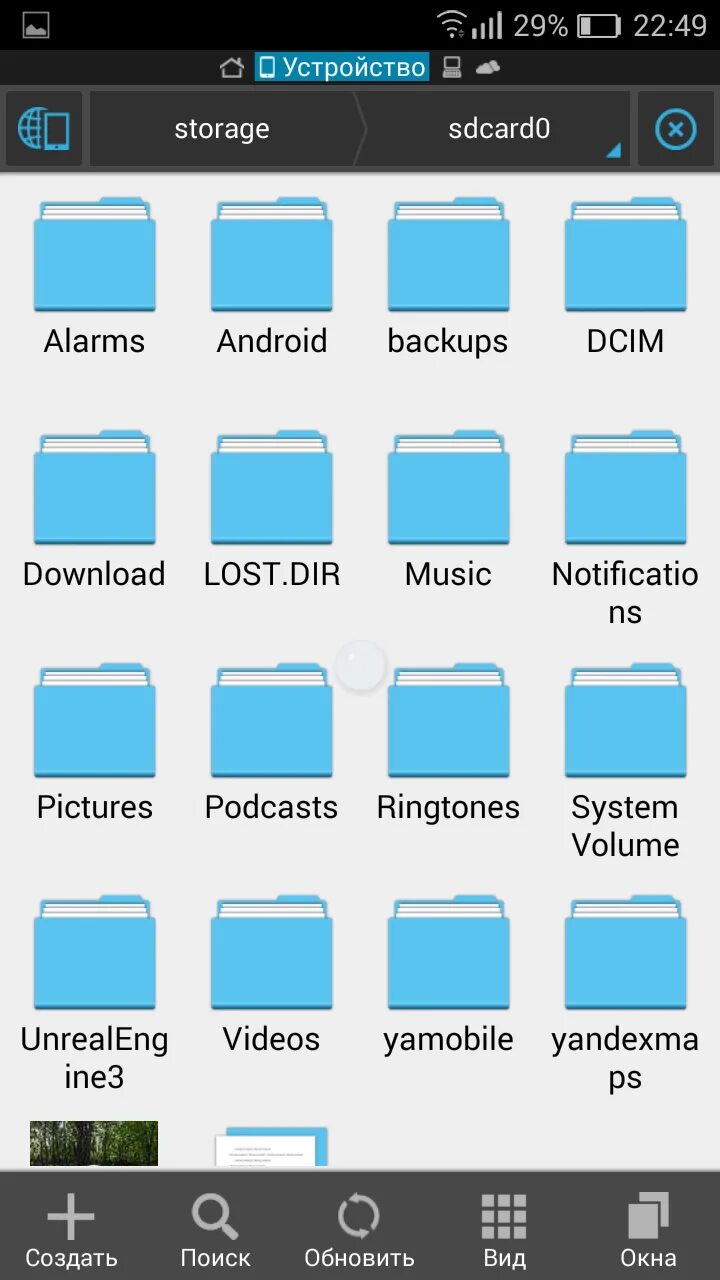Tap the Создать (create) button
Viewport: 720px width, 1280px height.
pos(71,1229)
